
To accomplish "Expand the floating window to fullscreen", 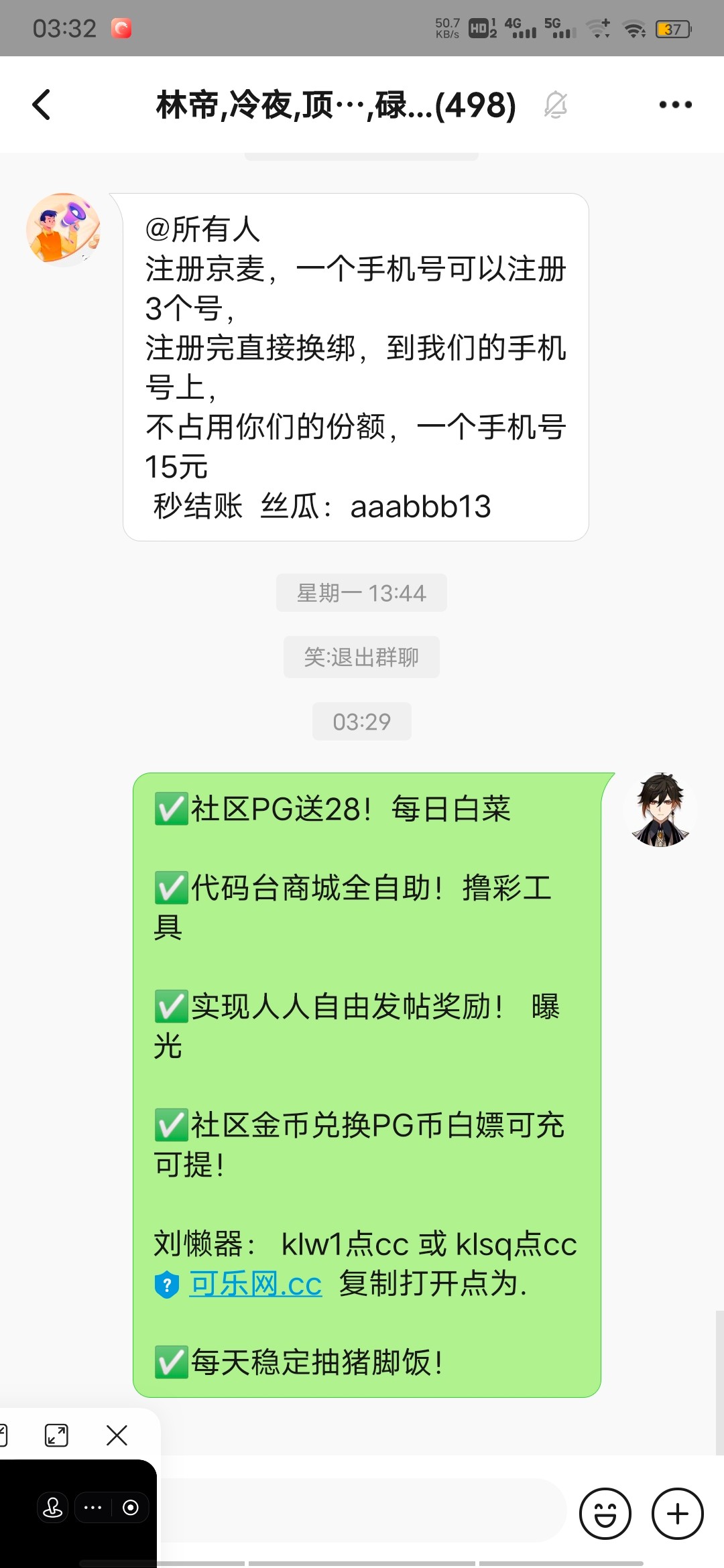I will tap(56, 1435).
